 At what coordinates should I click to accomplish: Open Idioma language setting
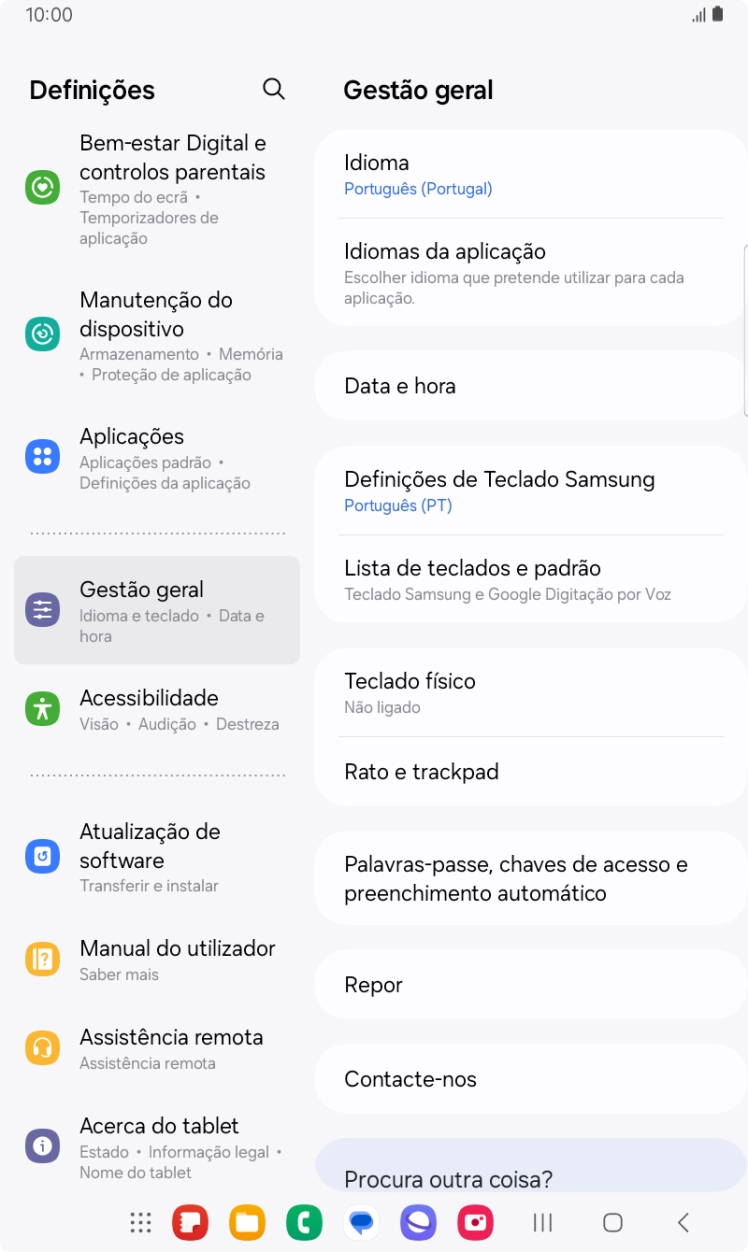tap(531, 174)
